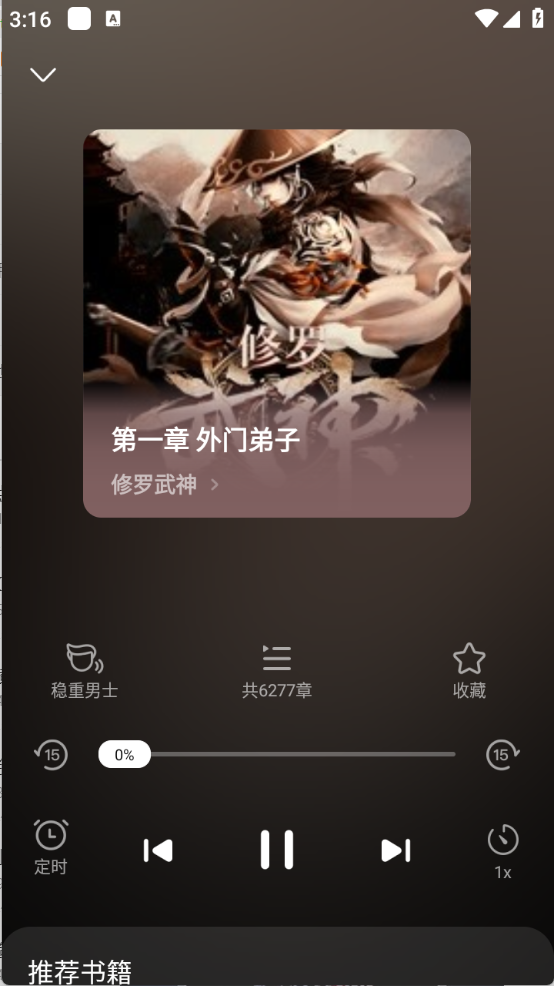This screenshot has height=986, width=554.
Task: Pause the audiobook playback
Action: (x=277, y=850)
